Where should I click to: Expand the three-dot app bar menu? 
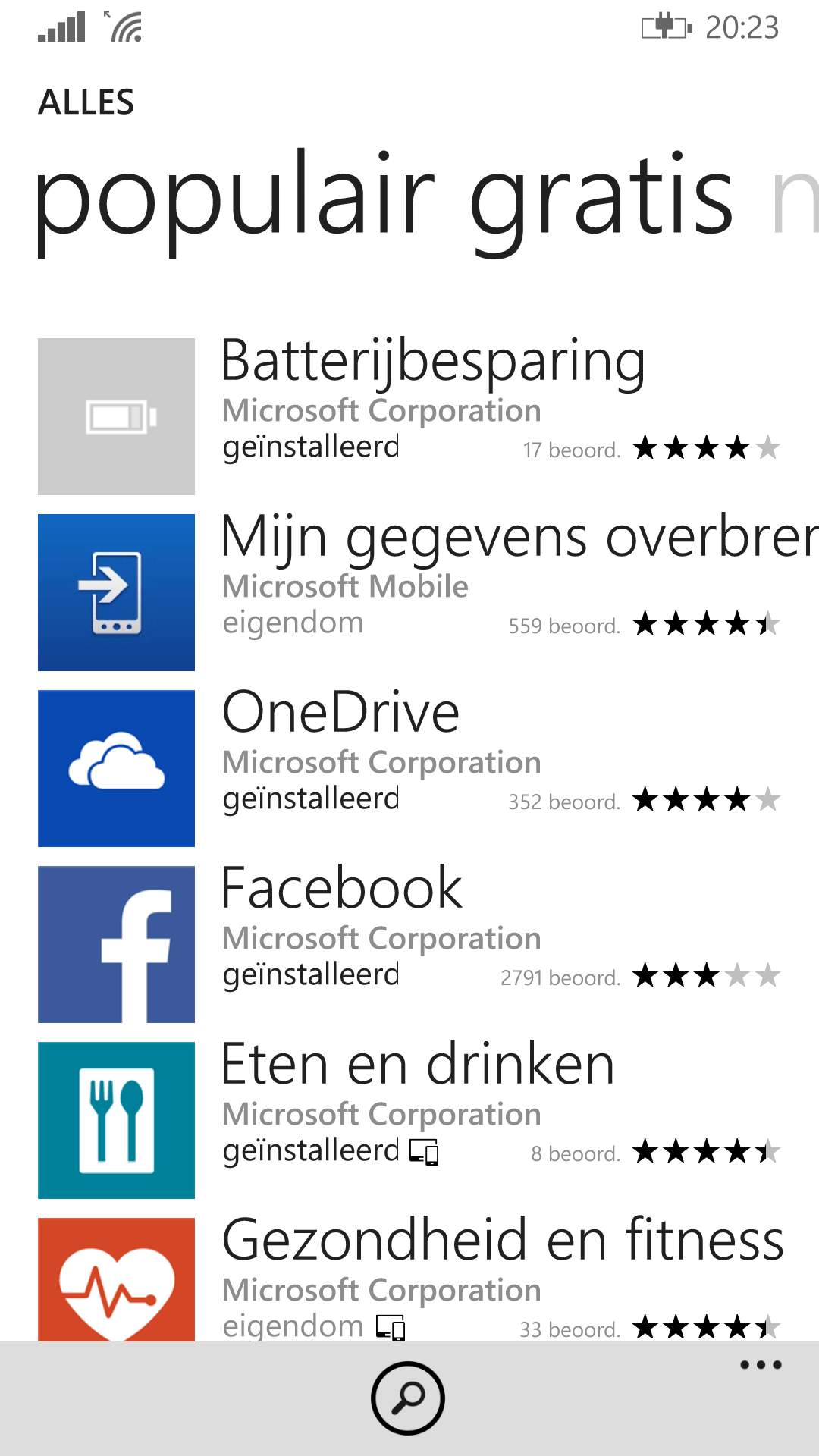761,1365
